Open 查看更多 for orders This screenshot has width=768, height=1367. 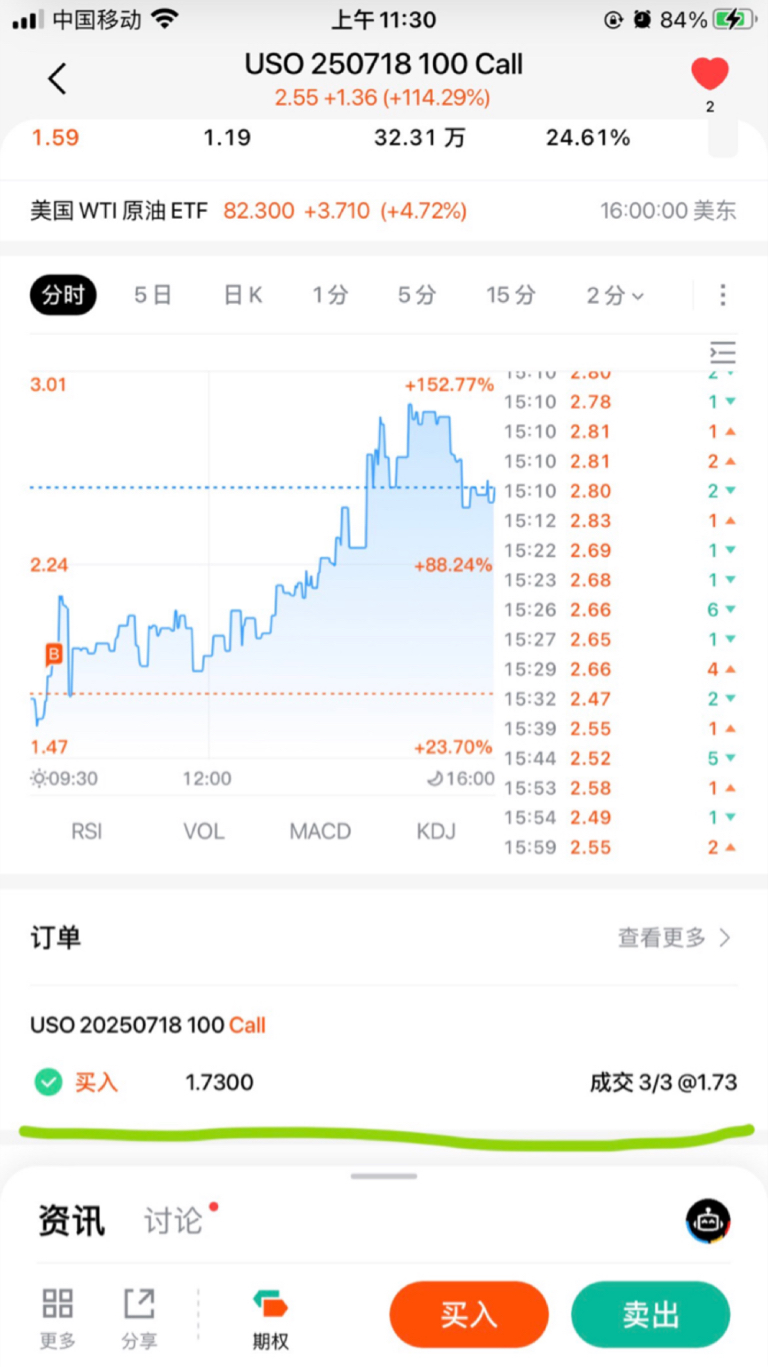click(675, 937)
